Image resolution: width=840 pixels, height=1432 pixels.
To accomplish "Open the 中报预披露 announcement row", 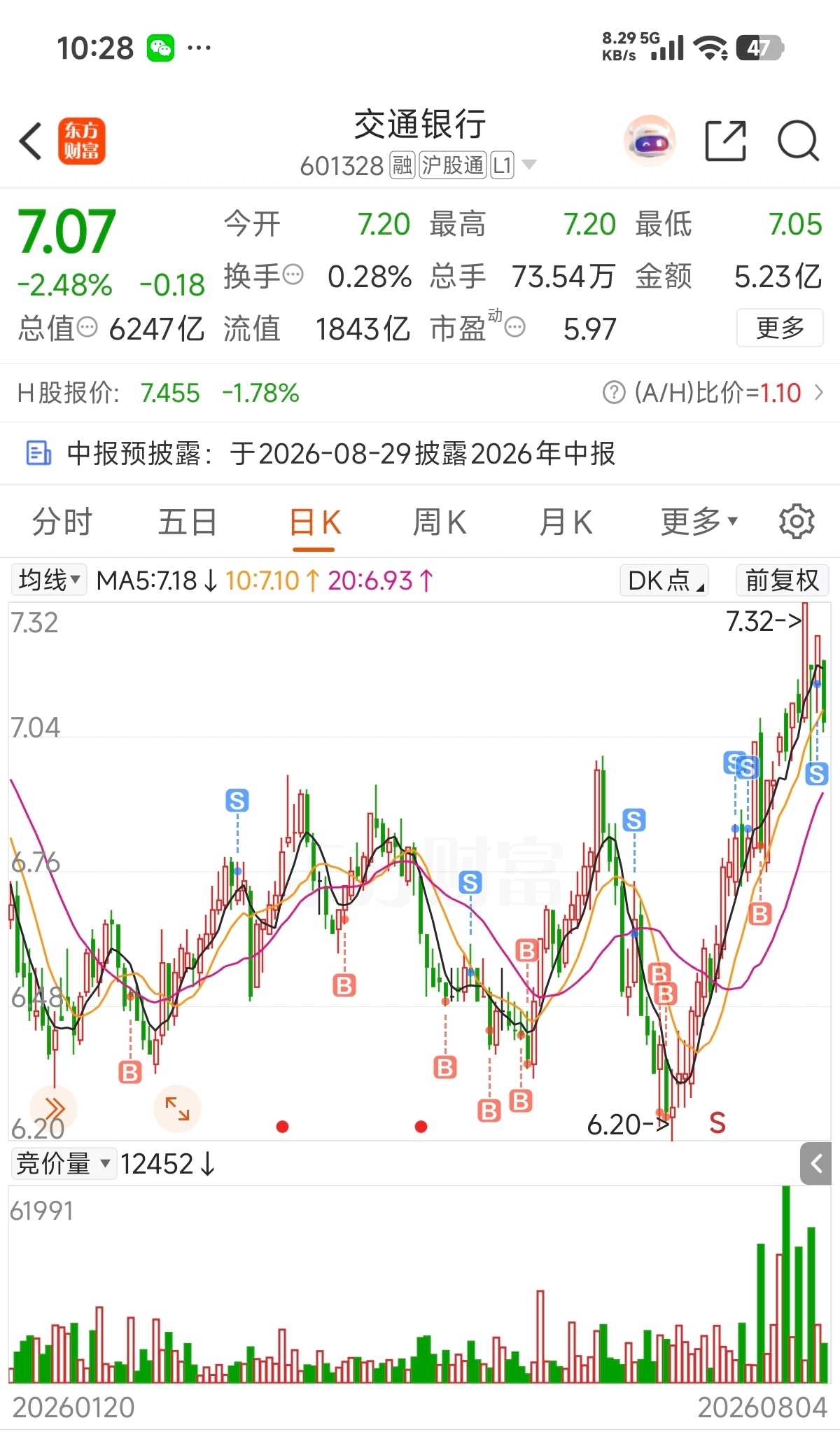I will pyautogui.click(x=420, y=453).
